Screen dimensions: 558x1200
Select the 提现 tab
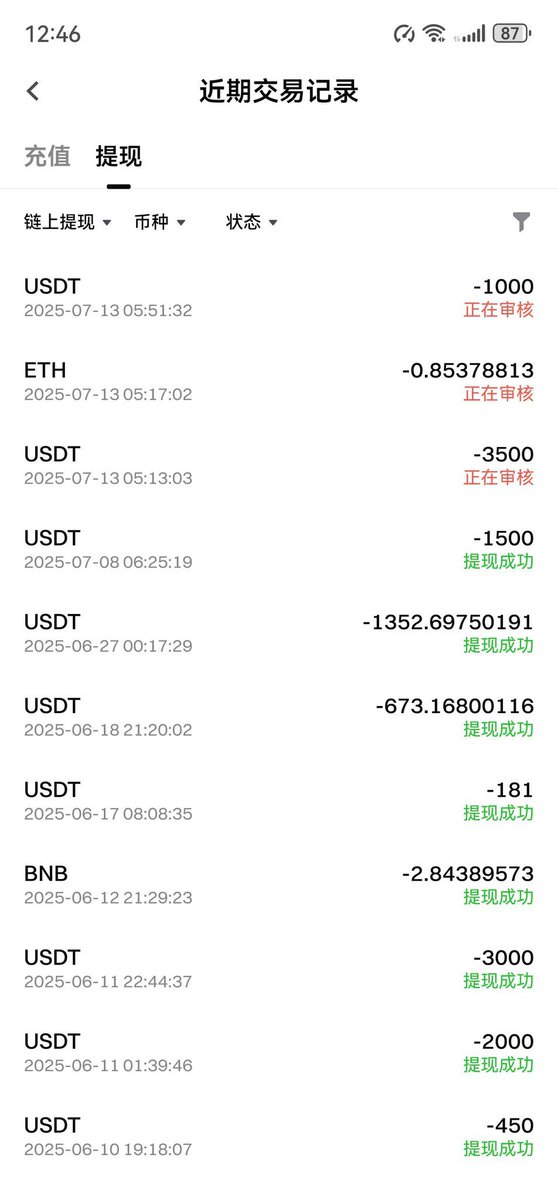(x=118, y=156)
